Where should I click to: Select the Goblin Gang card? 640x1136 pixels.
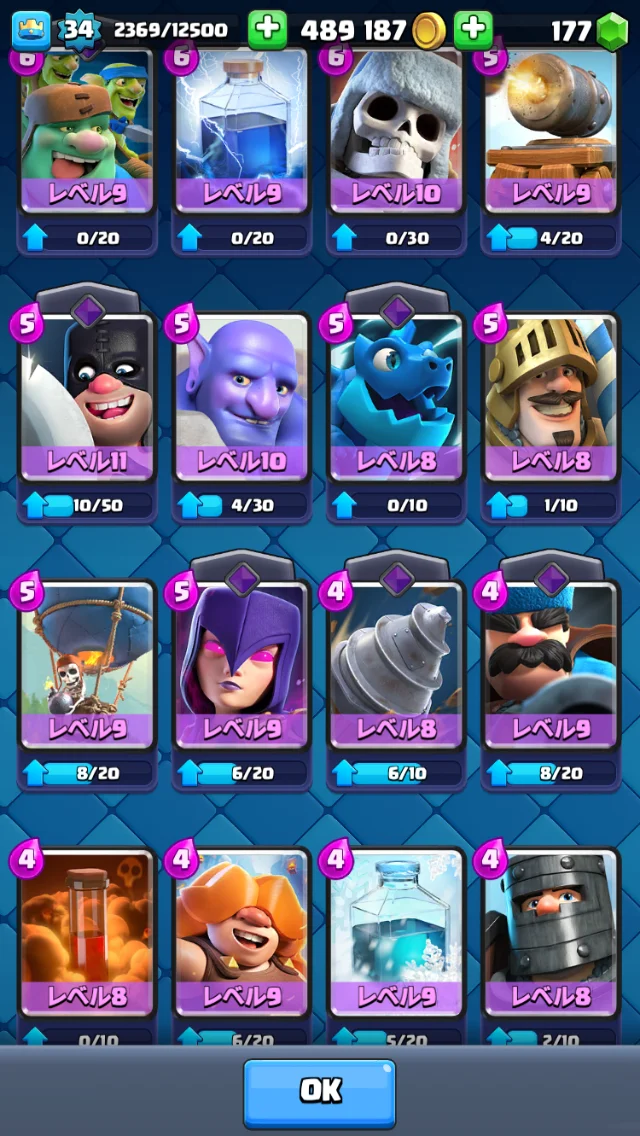point(87,131)
